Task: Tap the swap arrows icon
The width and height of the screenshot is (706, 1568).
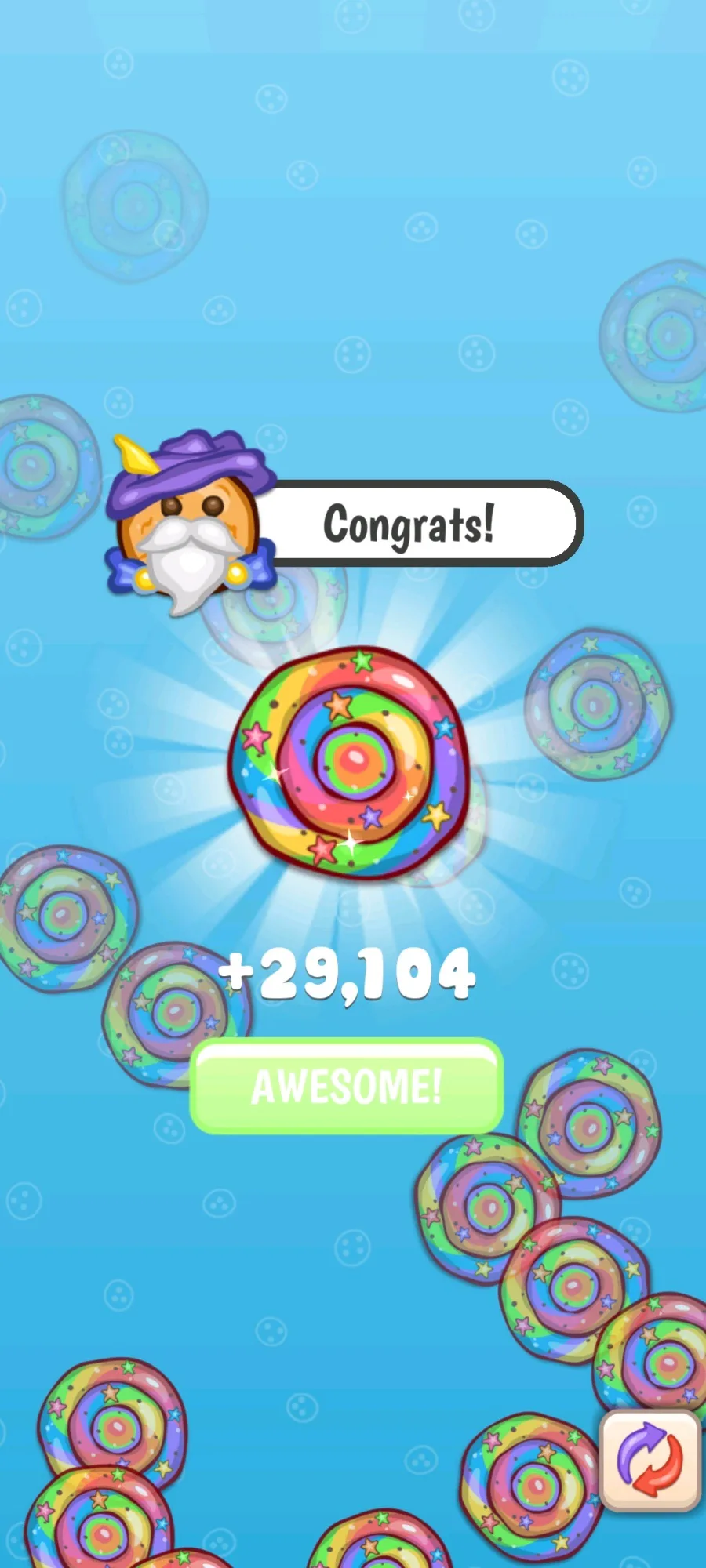Action: pos(650,1461)
